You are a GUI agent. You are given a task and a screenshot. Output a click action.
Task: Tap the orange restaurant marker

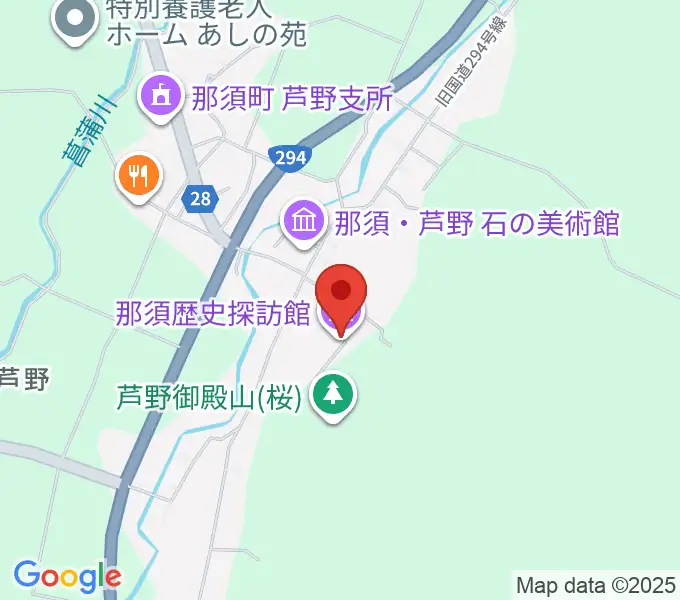[x=138, y=176]
